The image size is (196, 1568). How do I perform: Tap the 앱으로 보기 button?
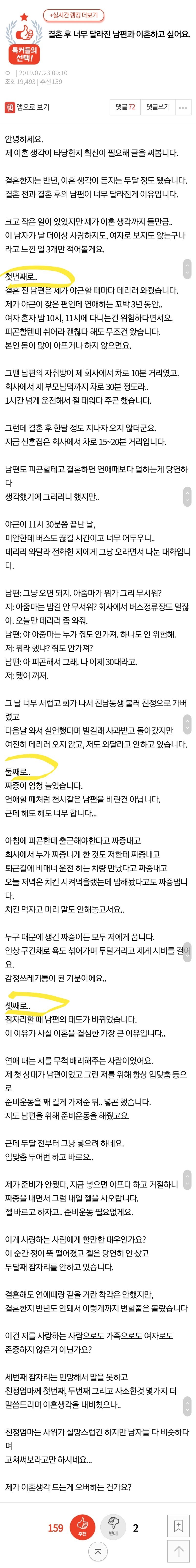pyautogui.click(x=27, y=107)
